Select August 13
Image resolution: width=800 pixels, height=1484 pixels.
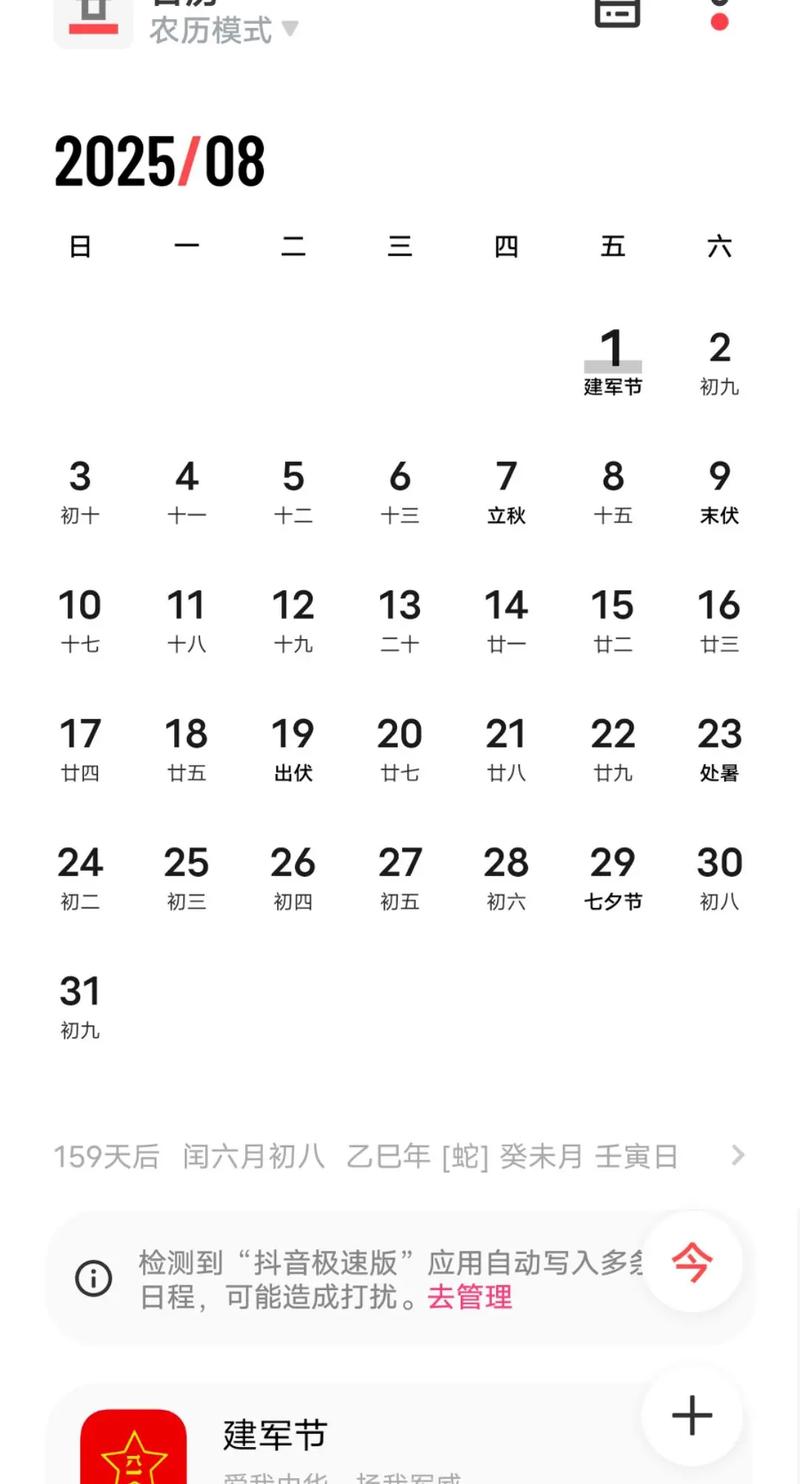[399, 619]
